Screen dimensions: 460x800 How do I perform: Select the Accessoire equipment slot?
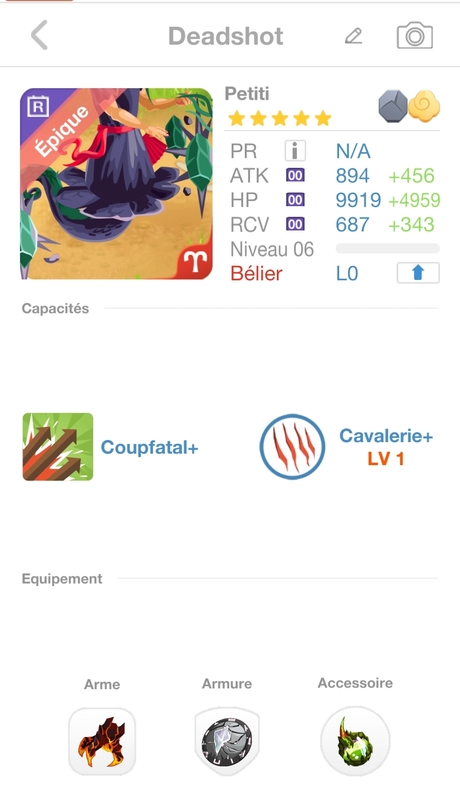(x=355, y=741)
